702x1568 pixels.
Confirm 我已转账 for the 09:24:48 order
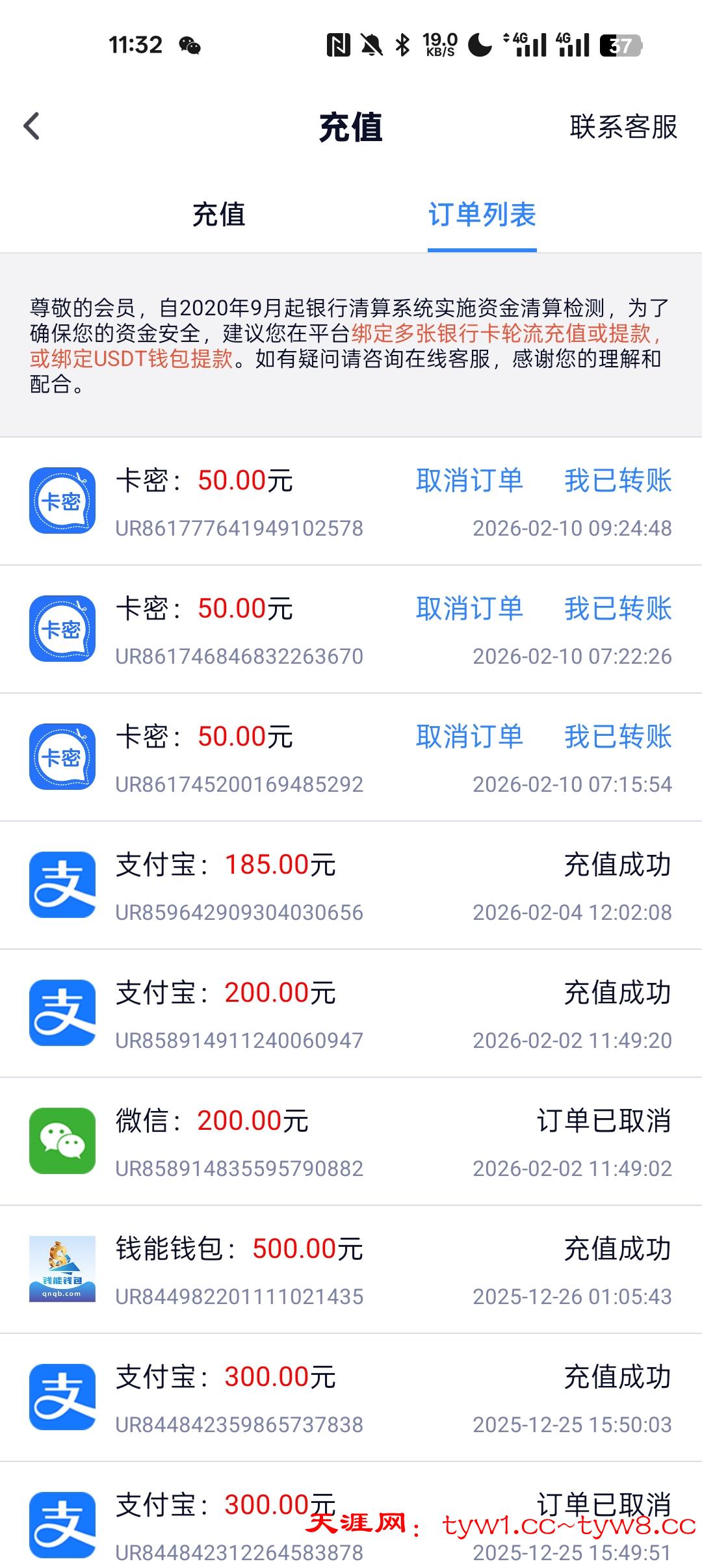[617, 481]
